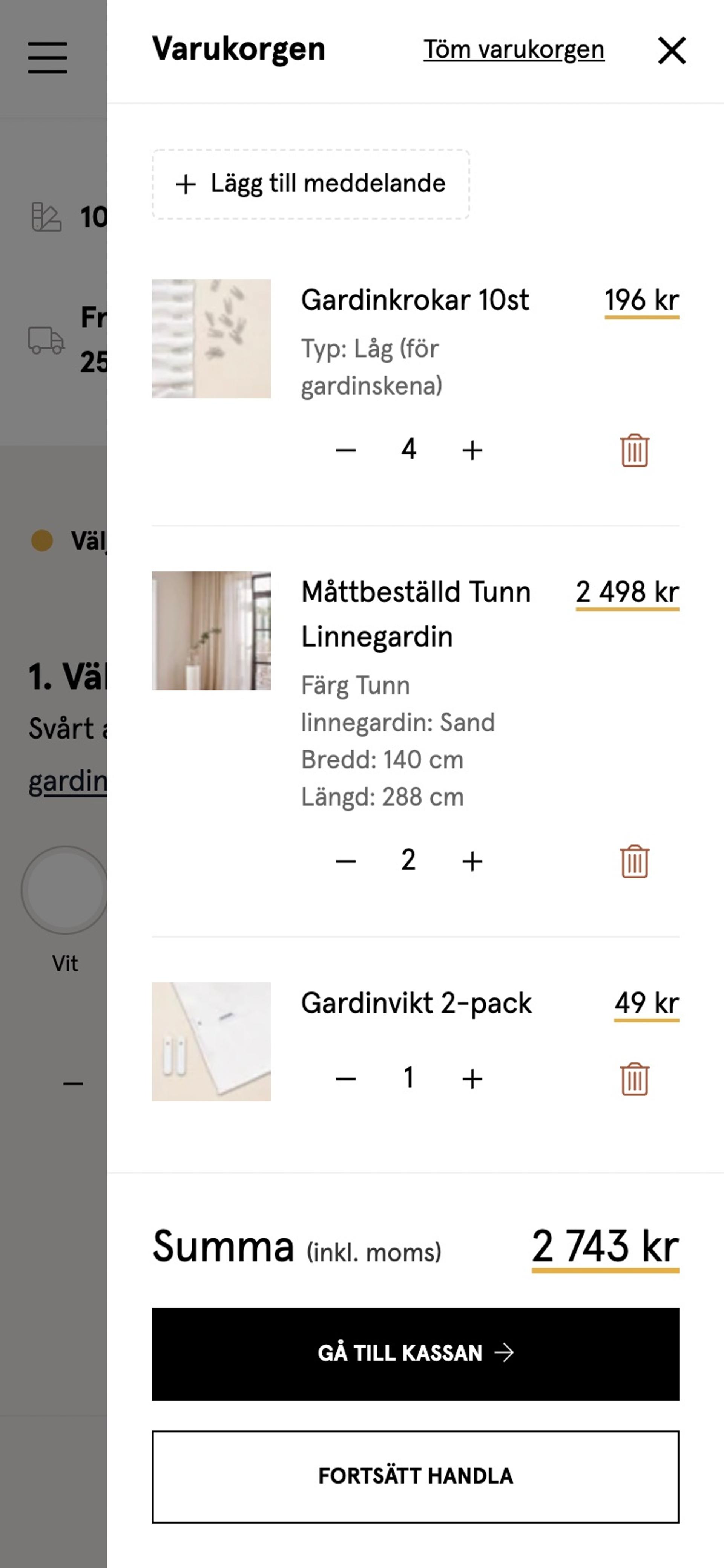Open the Gardinkrokar 10st product image
Image resolution: width=724 pixels, height=1568 pixels.
point(211,338)
